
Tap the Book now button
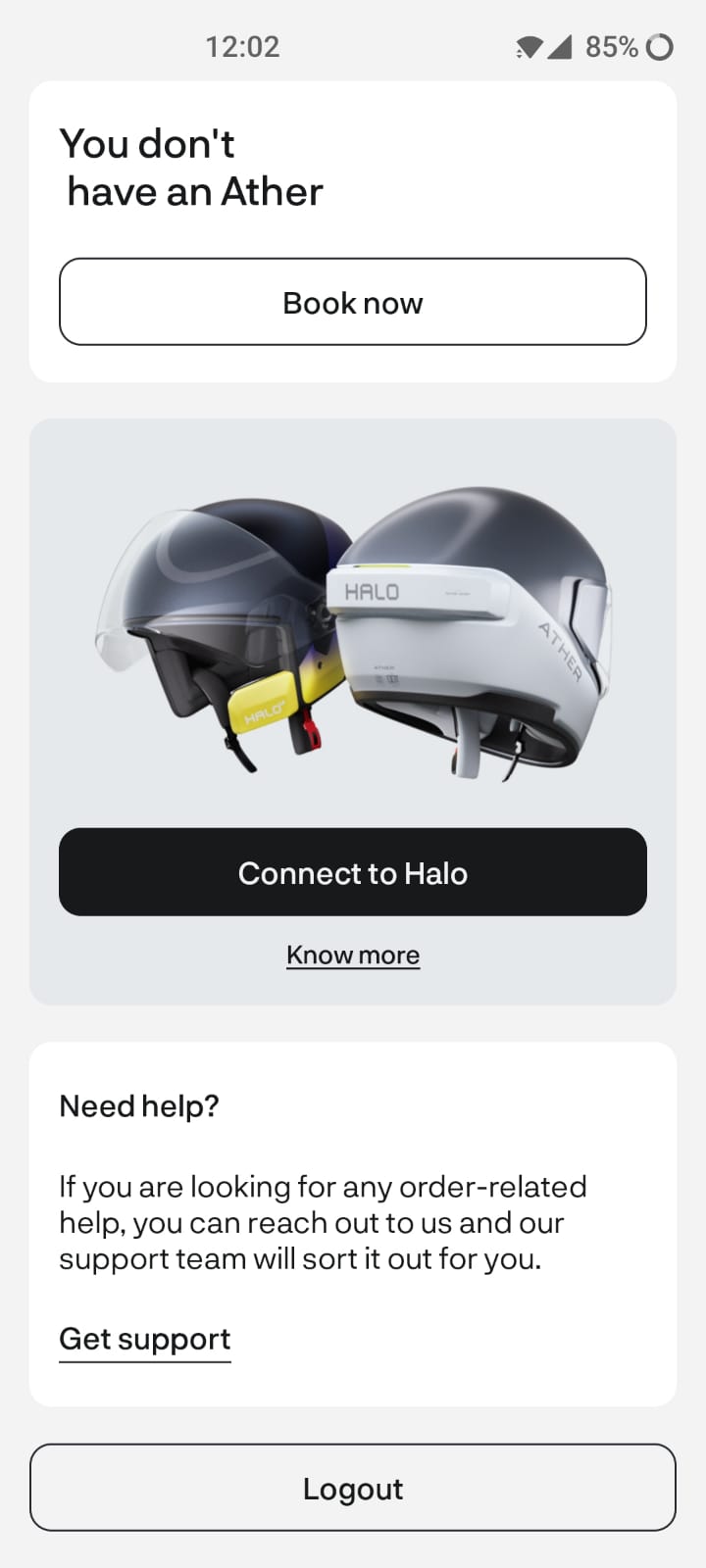click(353, 302)
